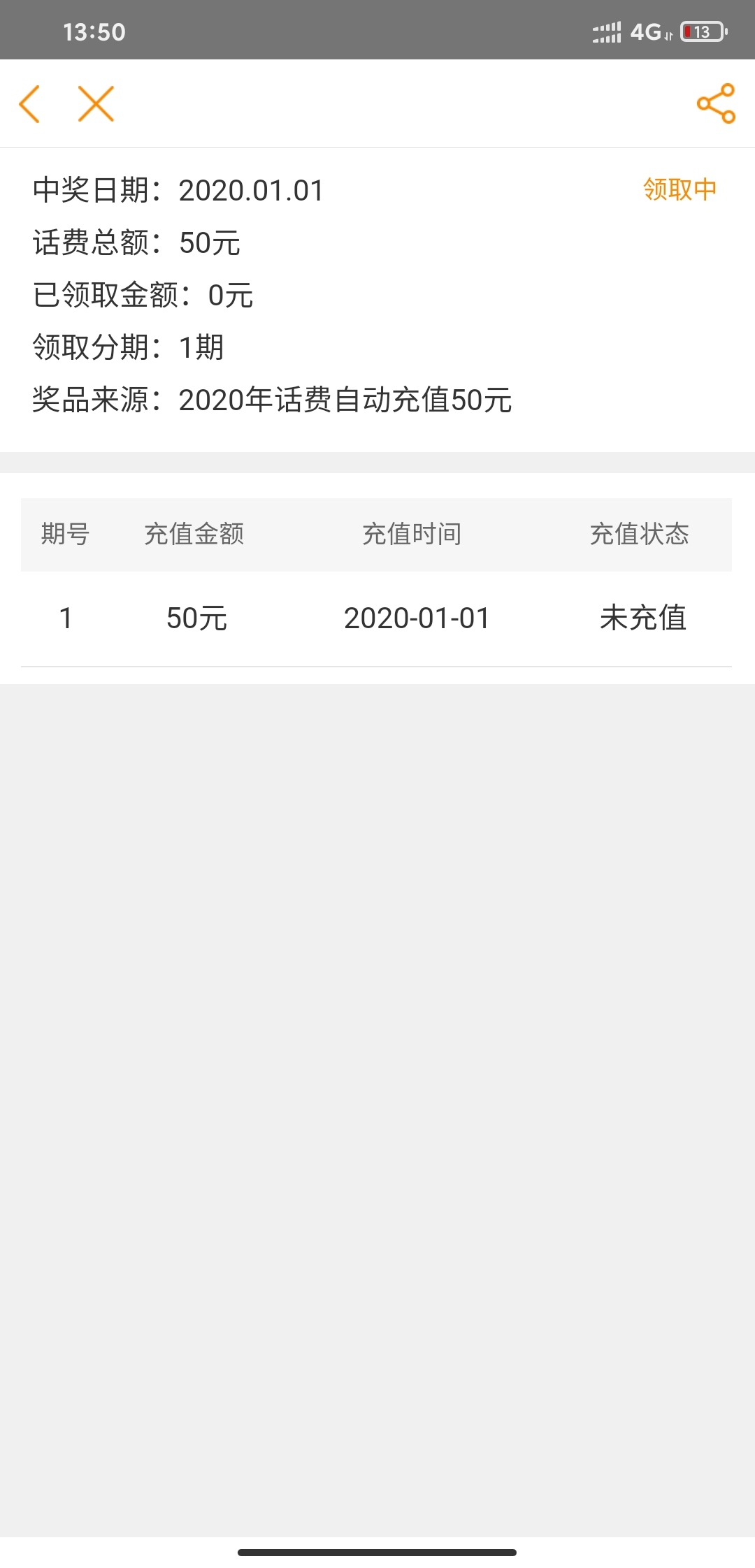Tap the prize source text 2020年话费自动充值50元

tap(273, 400)
